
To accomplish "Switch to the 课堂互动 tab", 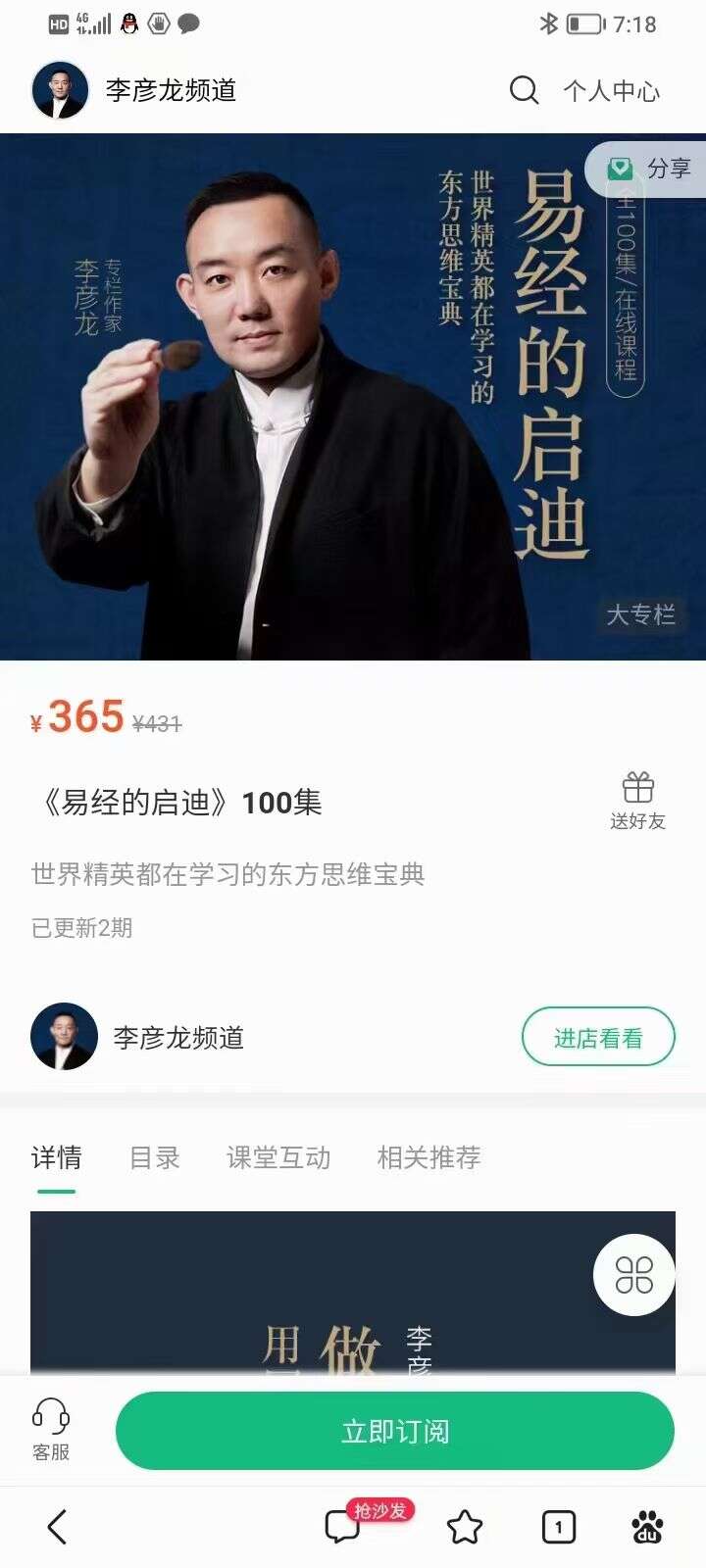I will coord(278,1158).
